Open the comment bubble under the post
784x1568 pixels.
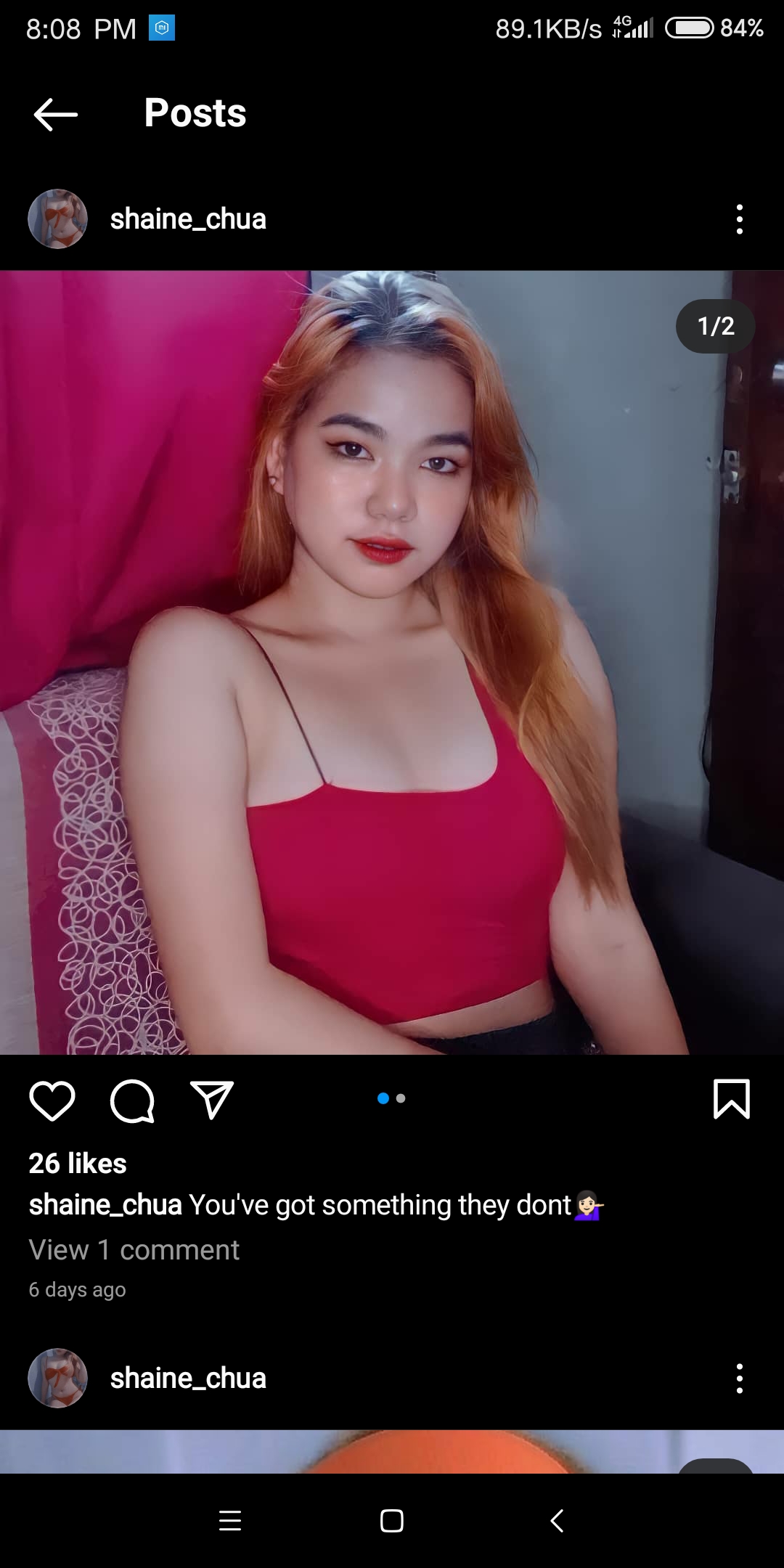132,1101
